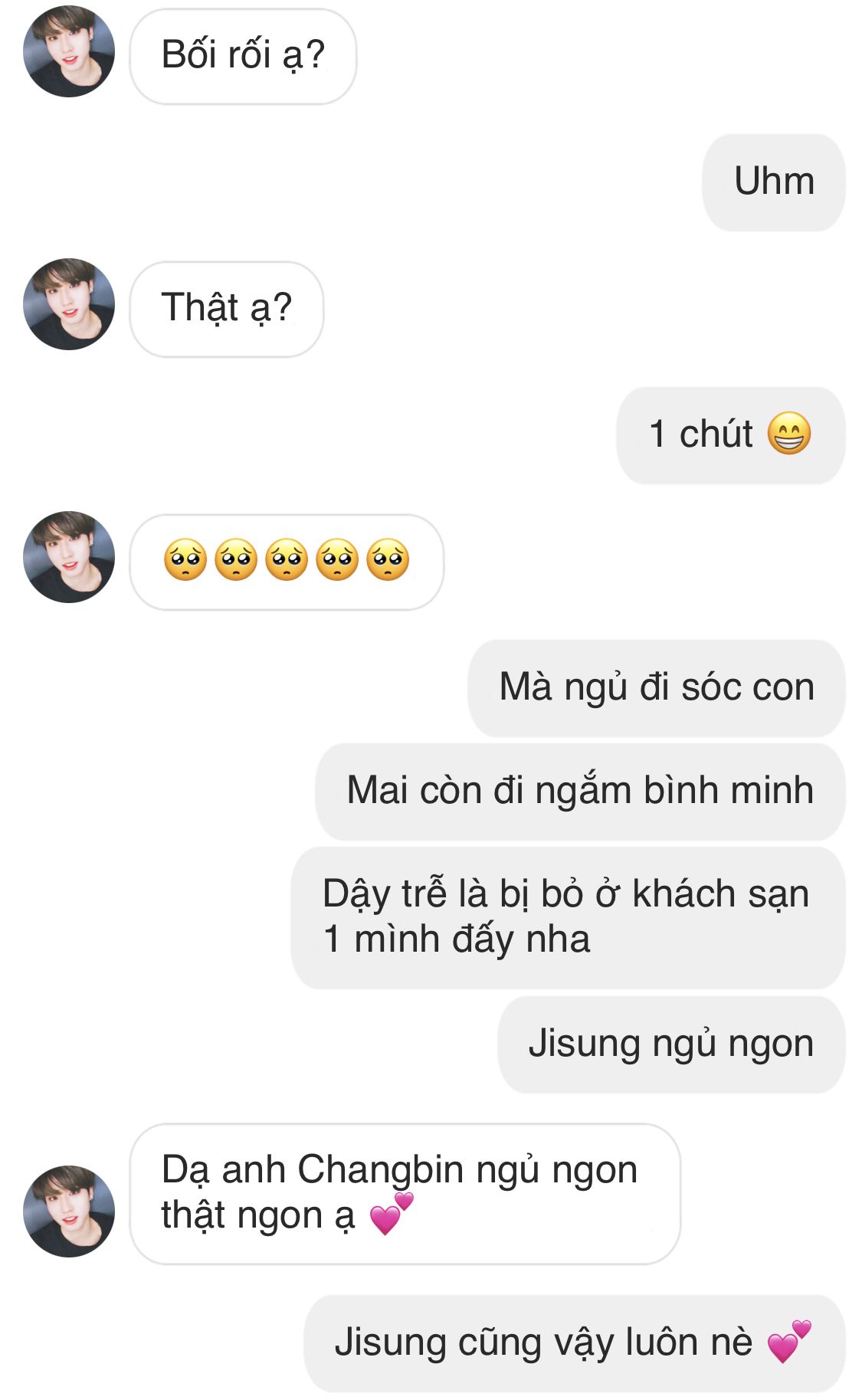Image resolution: width=862 pixels, height=1400 pixels.
Task: Tap the avatar next to "Thật ạ?"
Action: pyautogui.click(x=69, y=304)
